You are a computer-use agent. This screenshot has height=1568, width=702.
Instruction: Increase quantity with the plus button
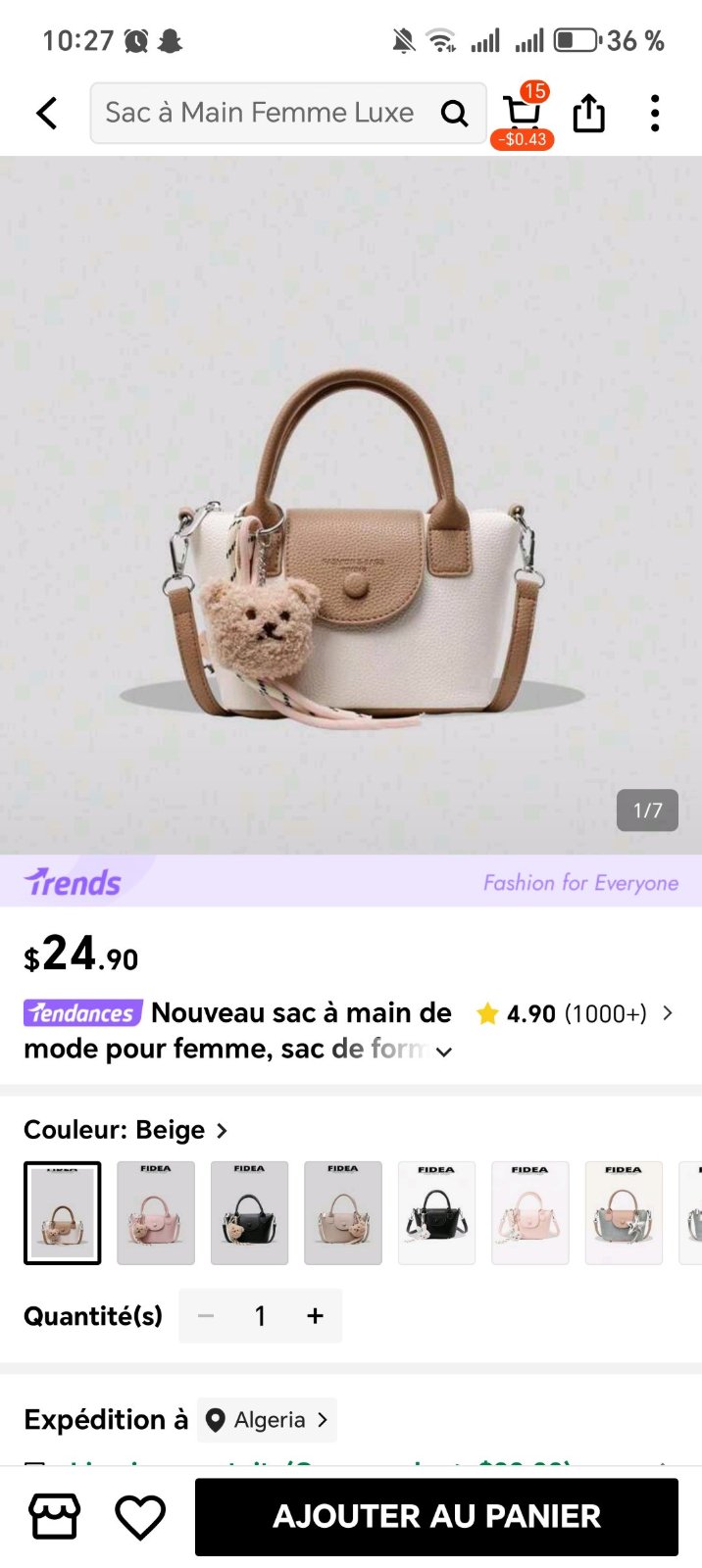click(315, 1316)
